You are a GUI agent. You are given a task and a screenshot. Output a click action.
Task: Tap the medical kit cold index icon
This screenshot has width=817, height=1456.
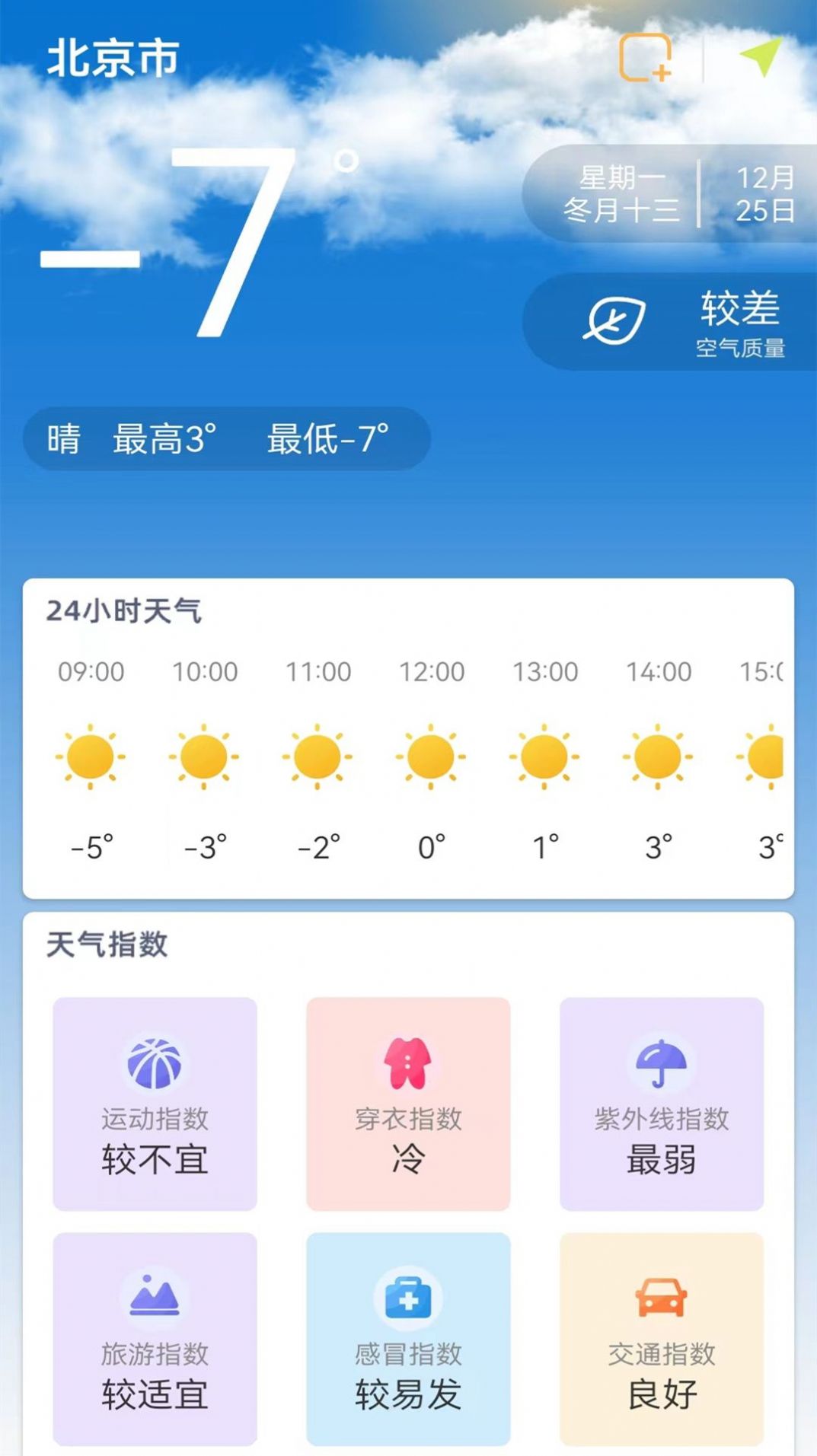tap(408, 1299)
